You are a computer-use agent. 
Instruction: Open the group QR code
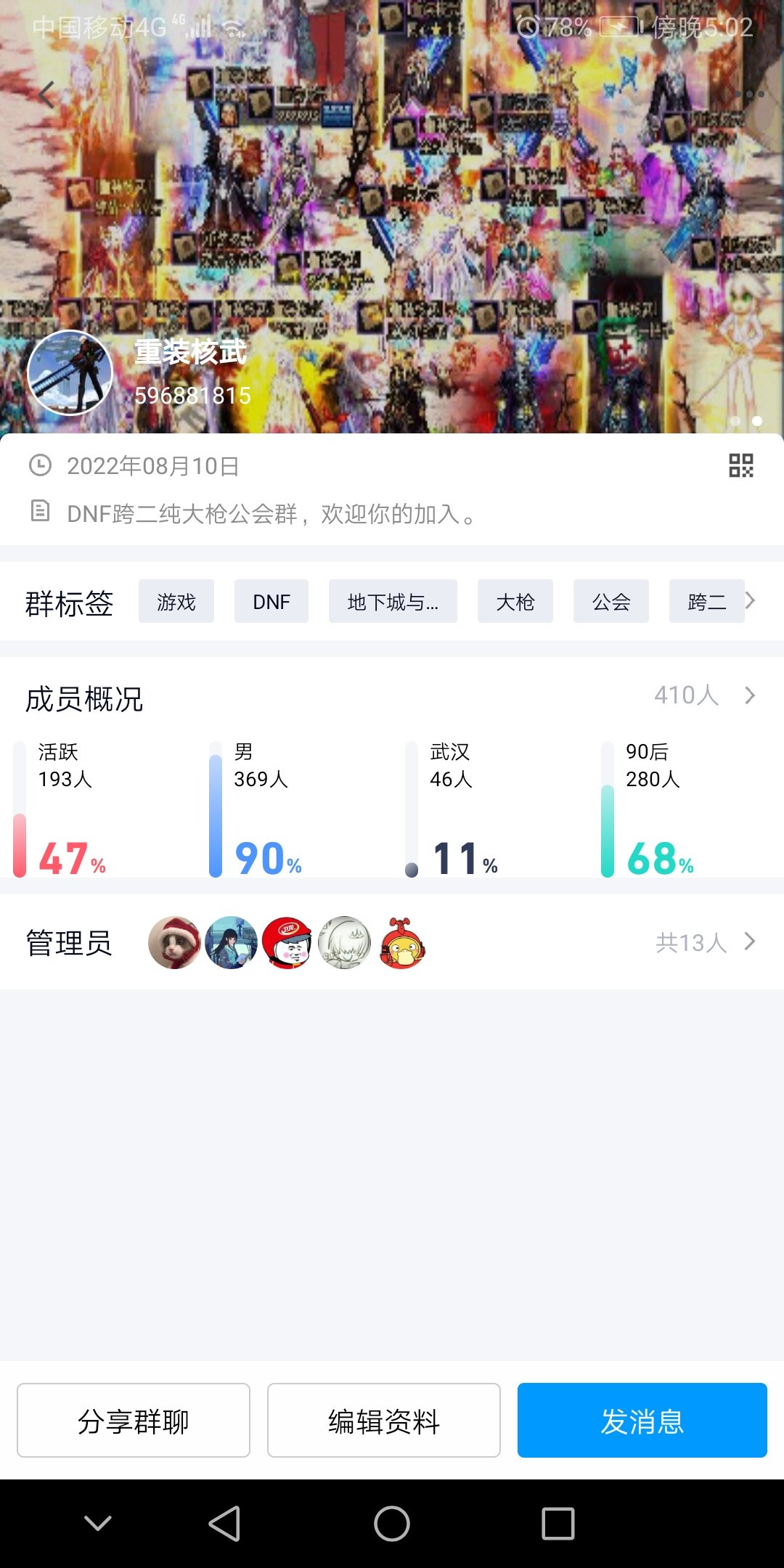[x=741, y=467]
